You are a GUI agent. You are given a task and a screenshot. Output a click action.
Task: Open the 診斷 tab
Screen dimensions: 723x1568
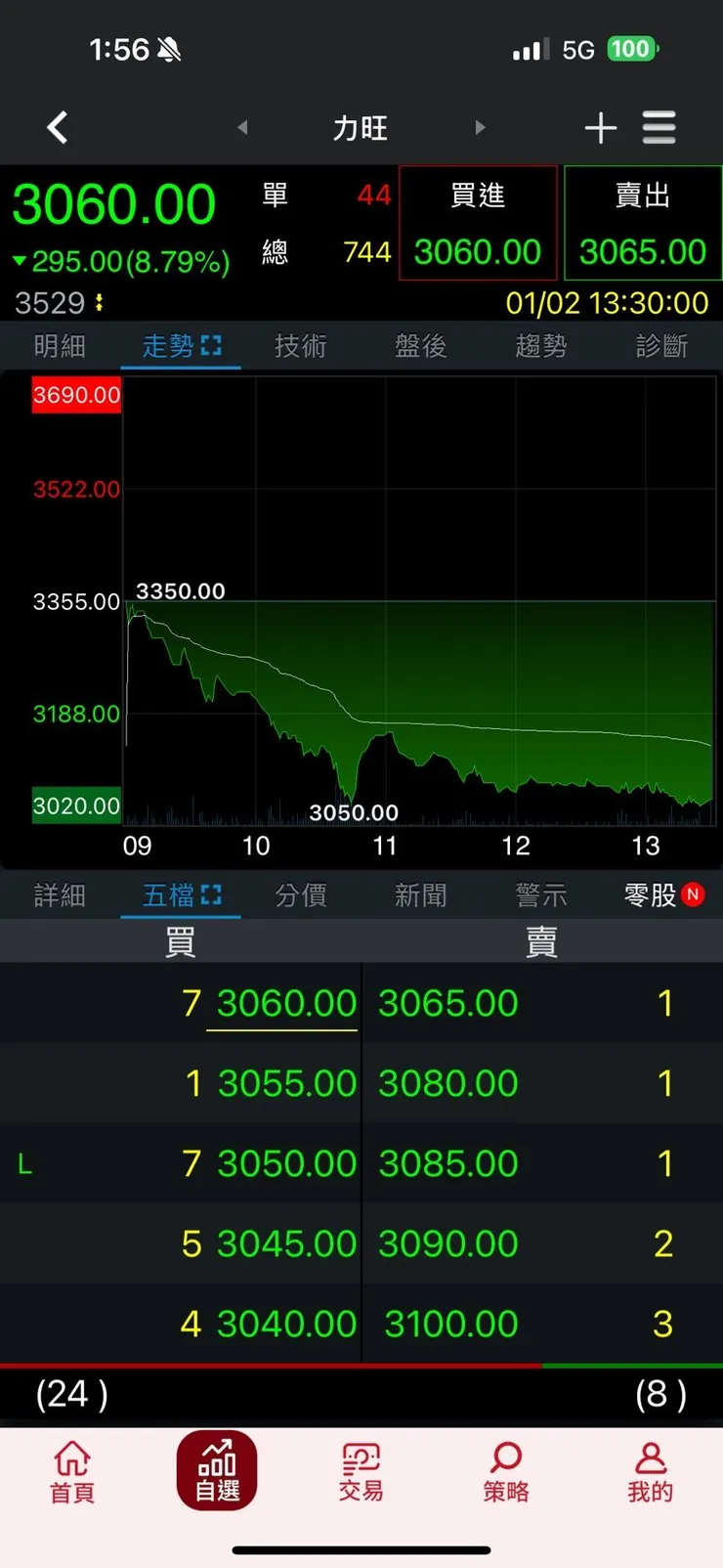pyautogui.click(x=661, y=346)
